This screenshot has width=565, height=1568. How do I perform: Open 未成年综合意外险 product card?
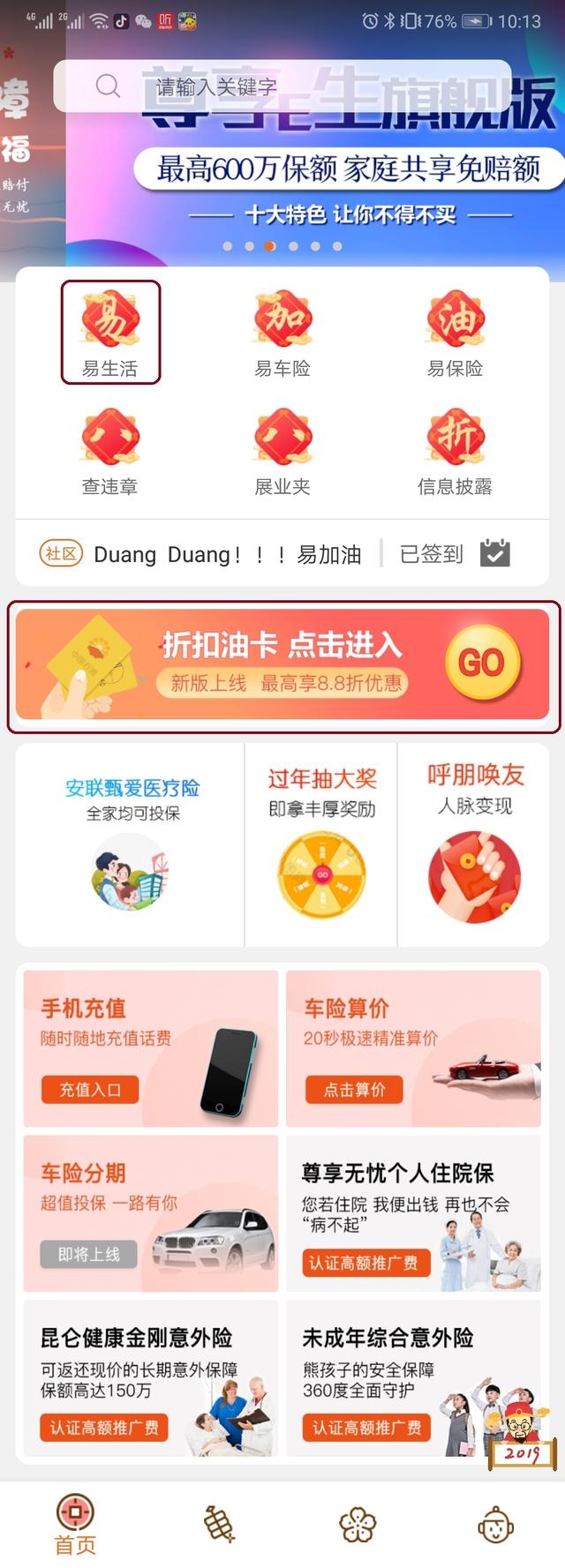(413, 1377)
